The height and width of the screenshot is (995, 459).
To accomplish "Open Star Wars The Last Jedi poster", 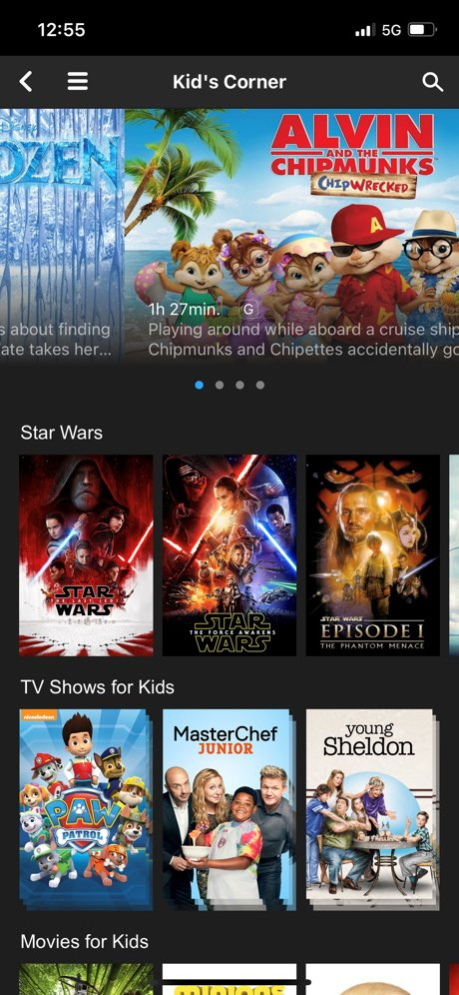I will [86, 555].
